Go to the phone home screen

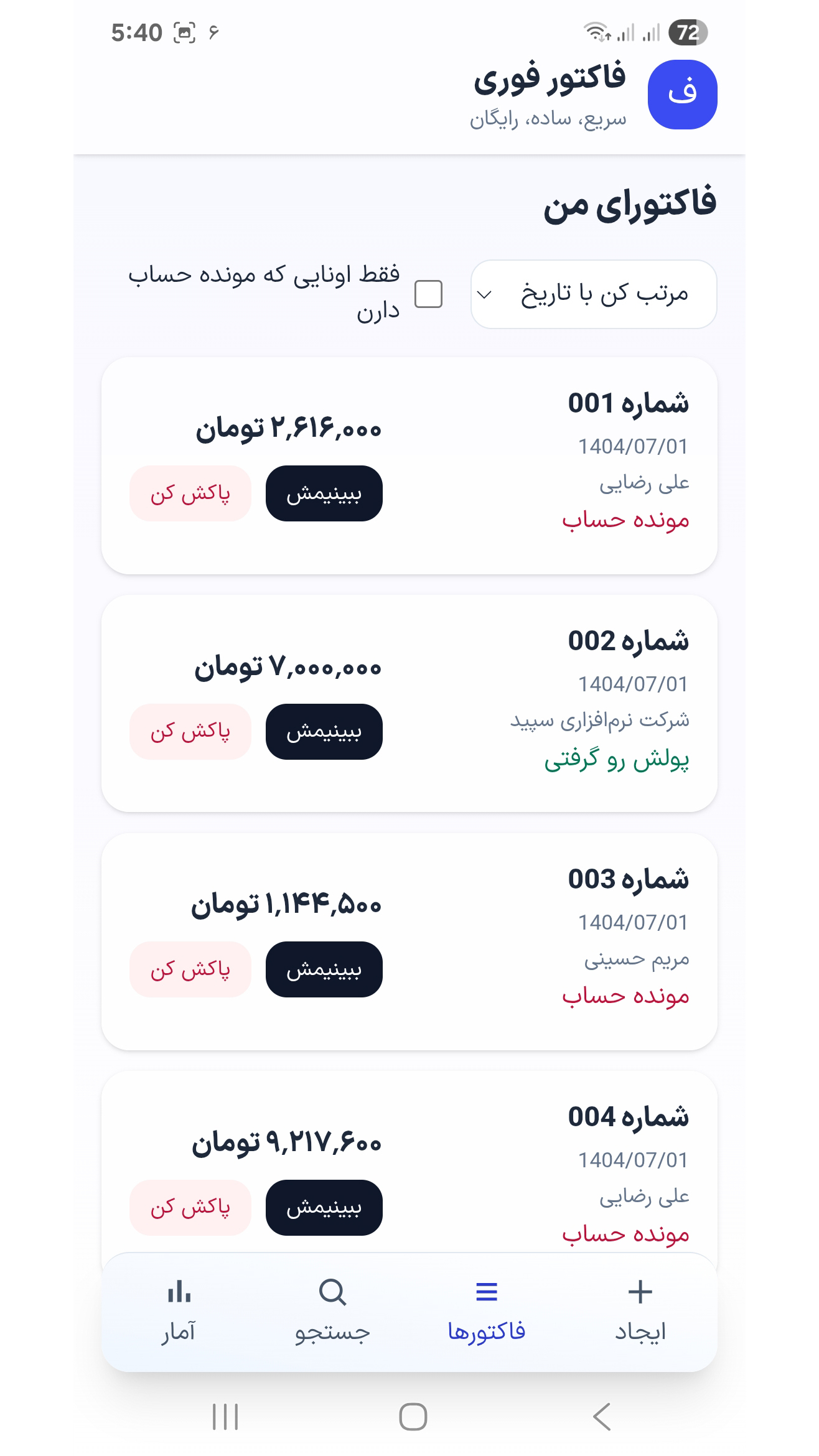[413, 1417]
